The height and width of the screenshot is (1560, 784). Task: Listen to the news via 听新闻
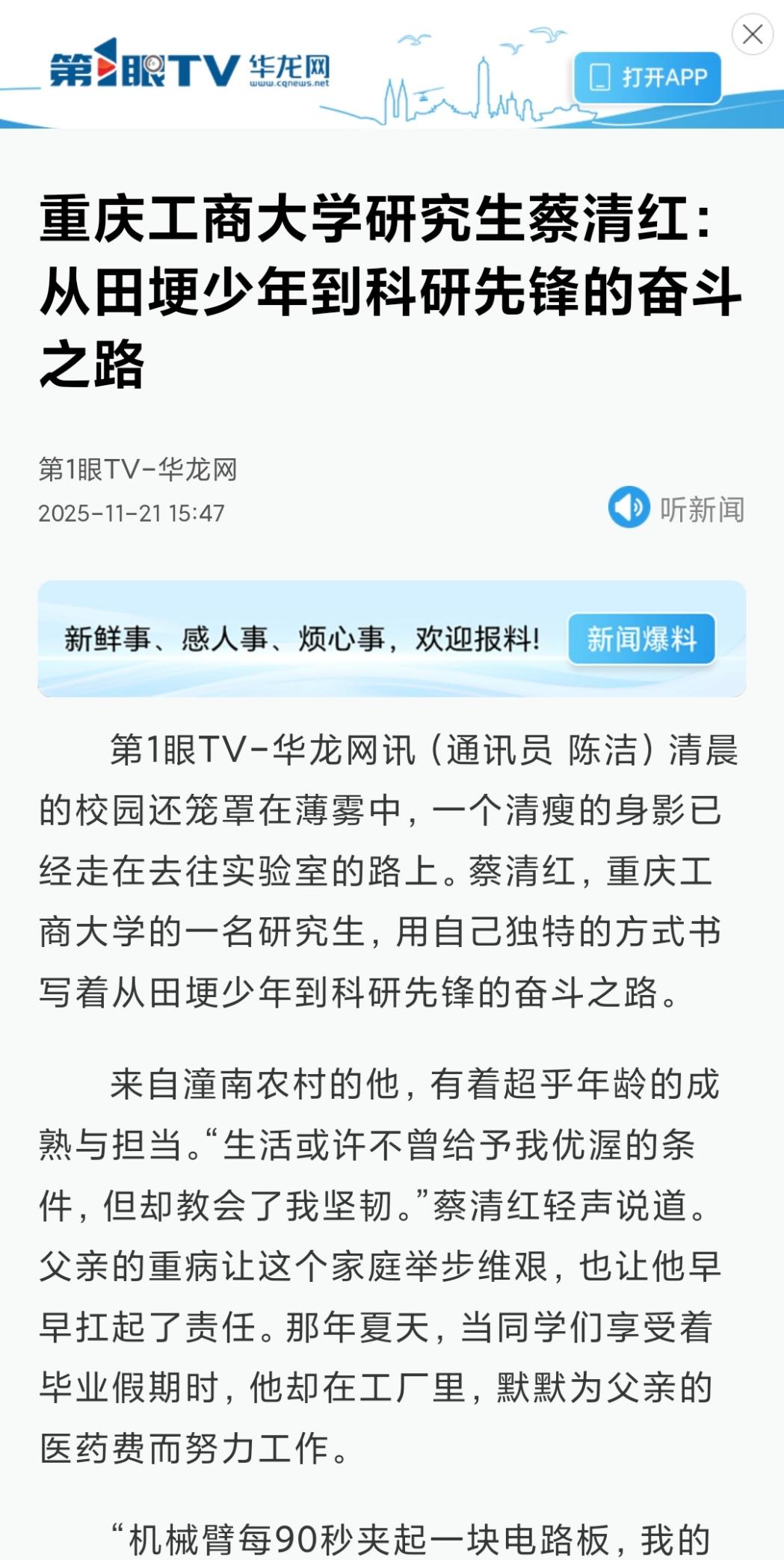click(676, 508)
